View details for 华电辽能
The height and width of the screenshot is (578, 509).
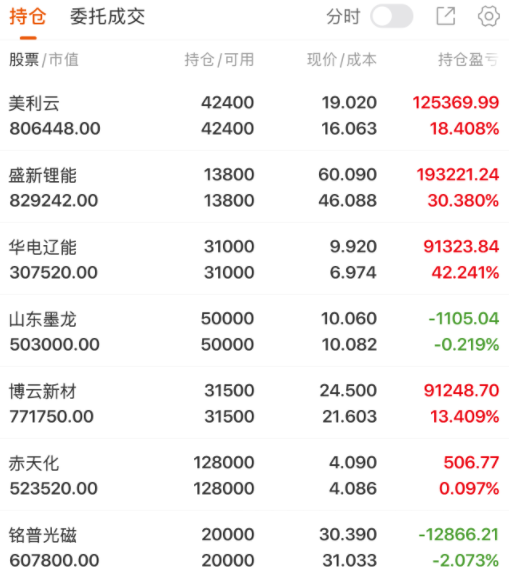pos(254,259)
